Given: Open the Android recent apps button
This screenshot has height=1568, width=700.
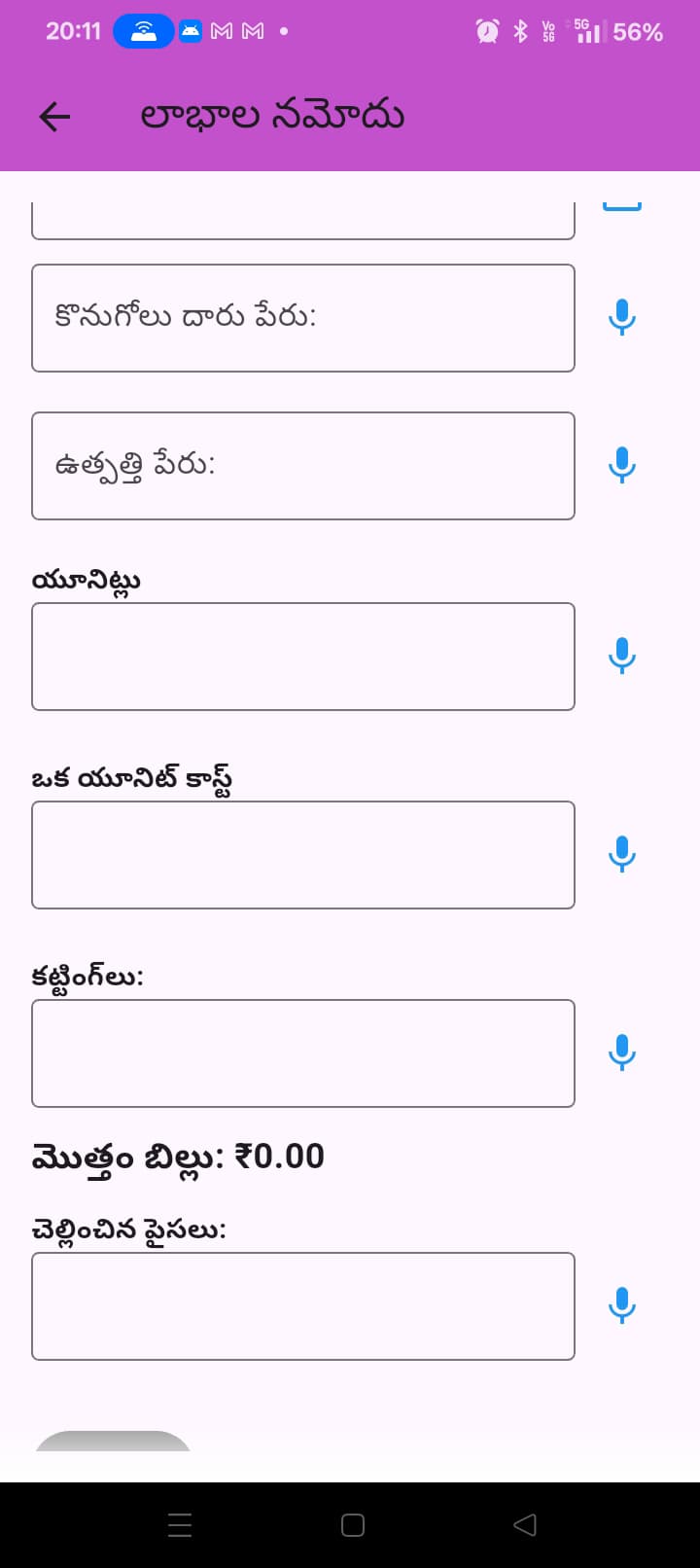Looking at the screenshot, I should pos(180,1524).
